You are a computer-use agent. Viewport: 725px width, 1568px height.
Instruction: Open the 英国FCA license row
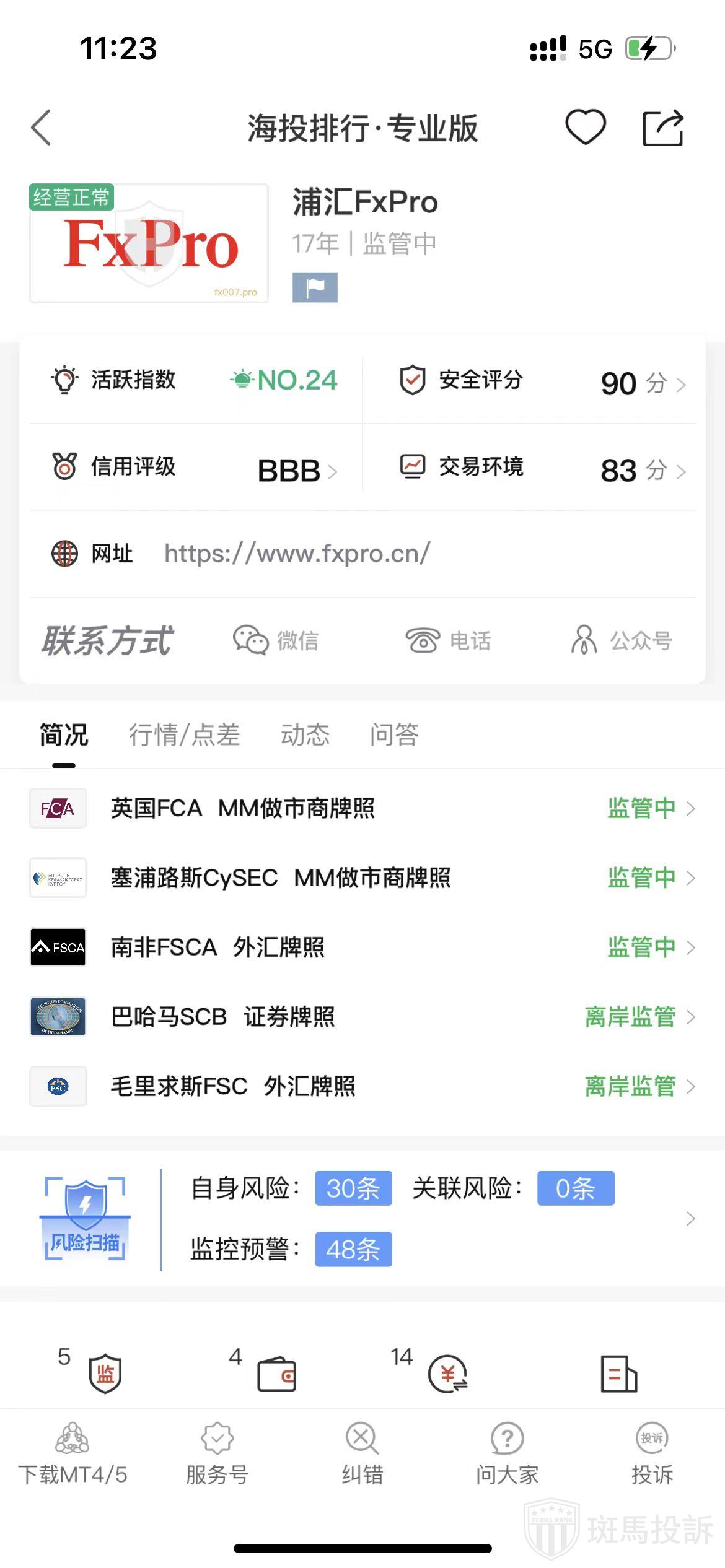pos(362,808)
